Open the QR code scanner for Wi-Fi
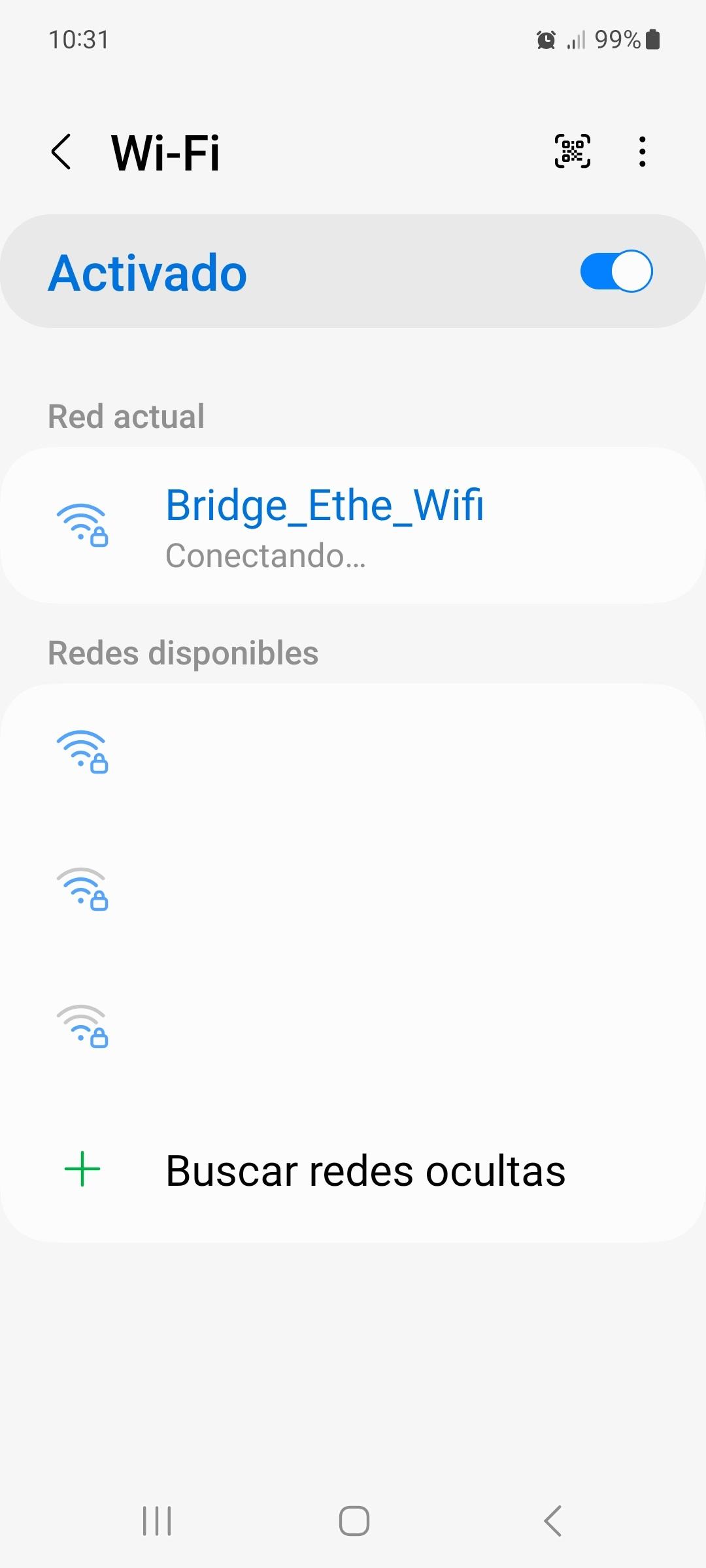The width and height of the screenshot is (706, 1568). pos(571,152)
